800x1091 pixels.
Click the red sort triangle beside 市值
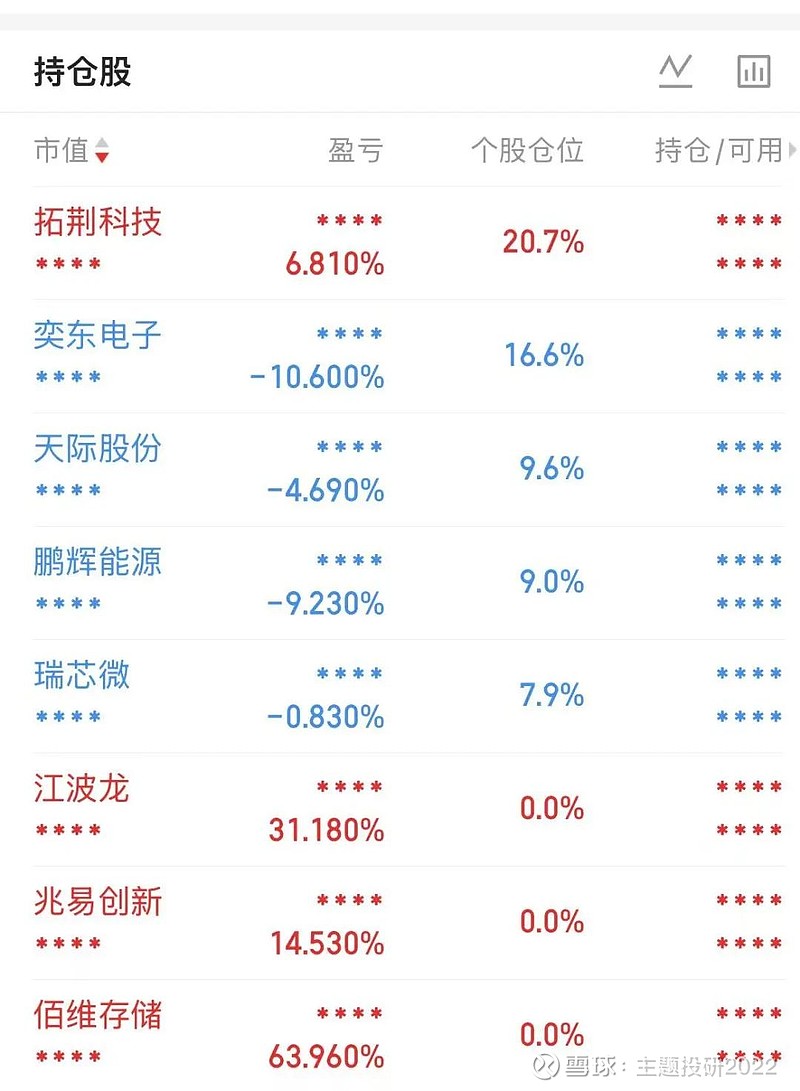point(102,157)
